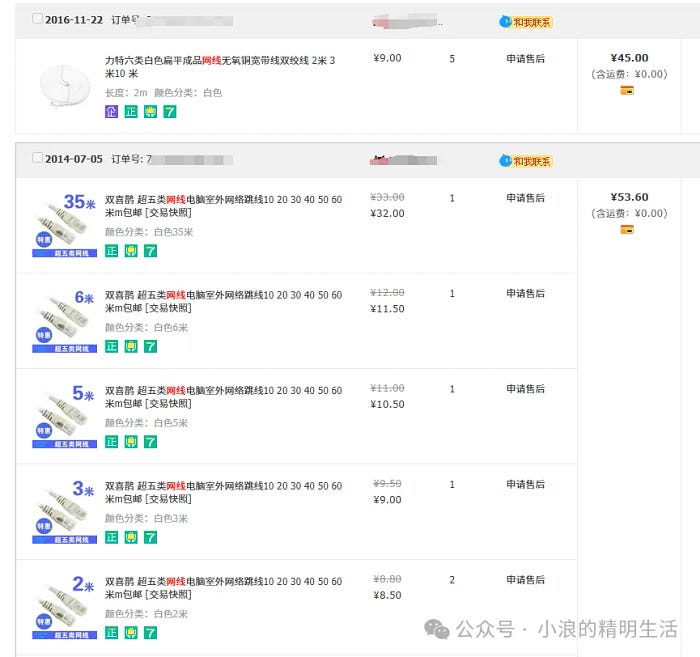Screen dimensions: 700x657
Task: Request after-sales service for the 白色6米 cable
Action: tap(525, 294)
